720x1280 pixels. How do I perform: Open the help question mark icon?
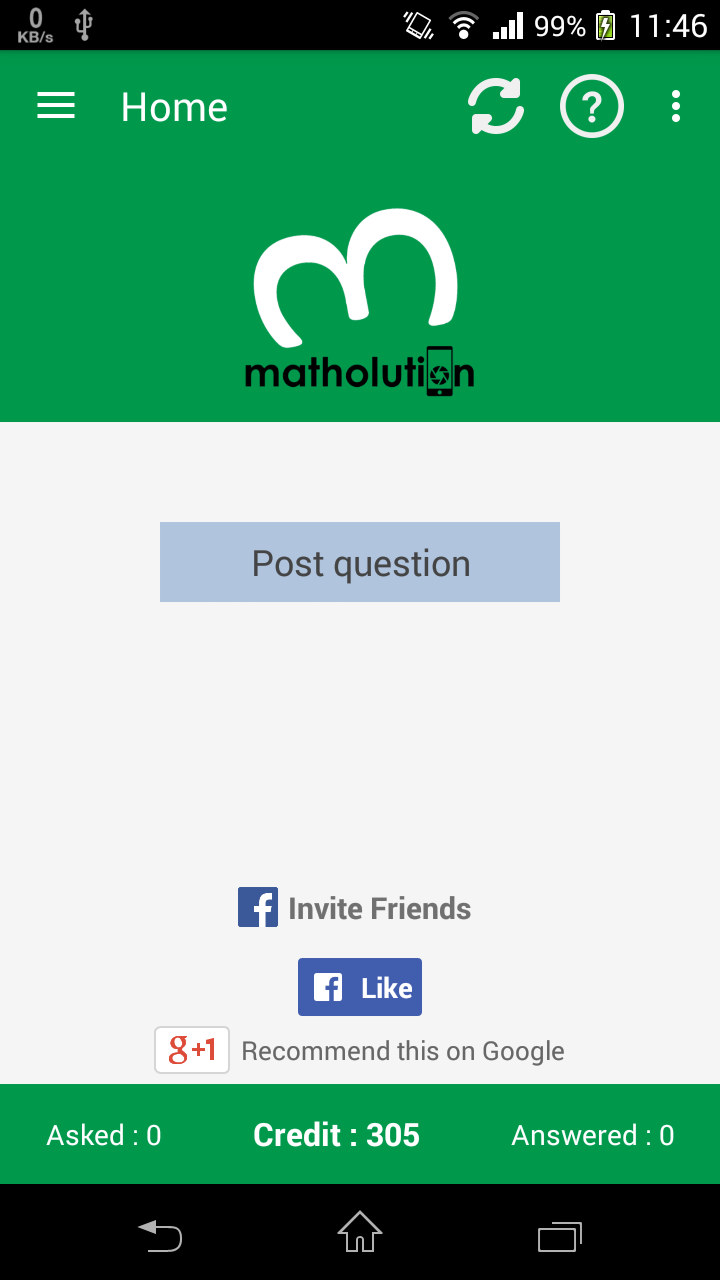click(592, 106)
